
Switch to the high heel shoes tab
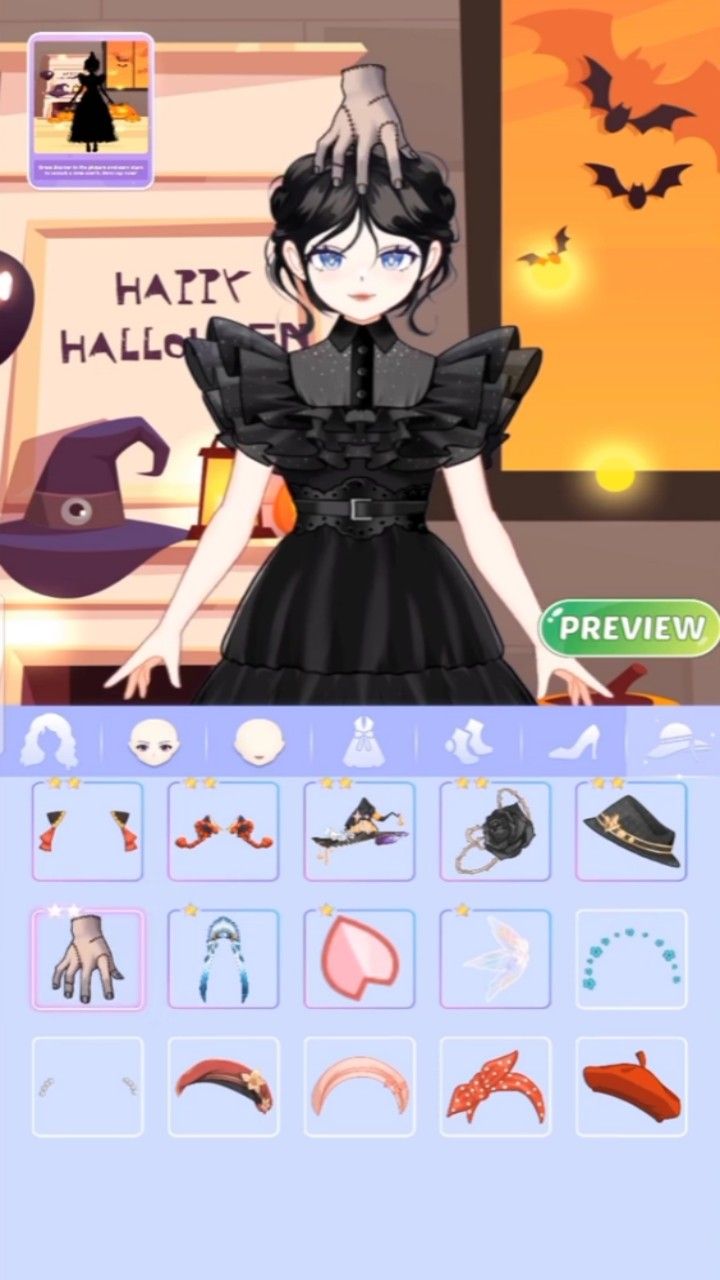573,742
